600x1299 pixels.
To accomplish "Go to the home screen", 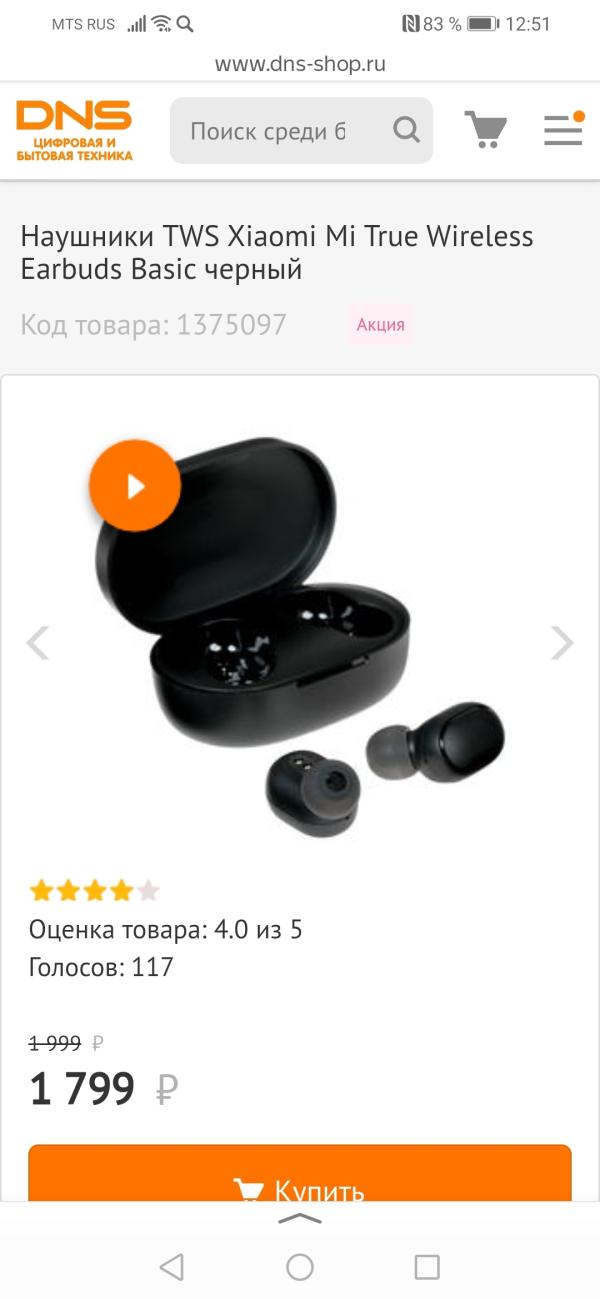I will (x=300, y=1267).
